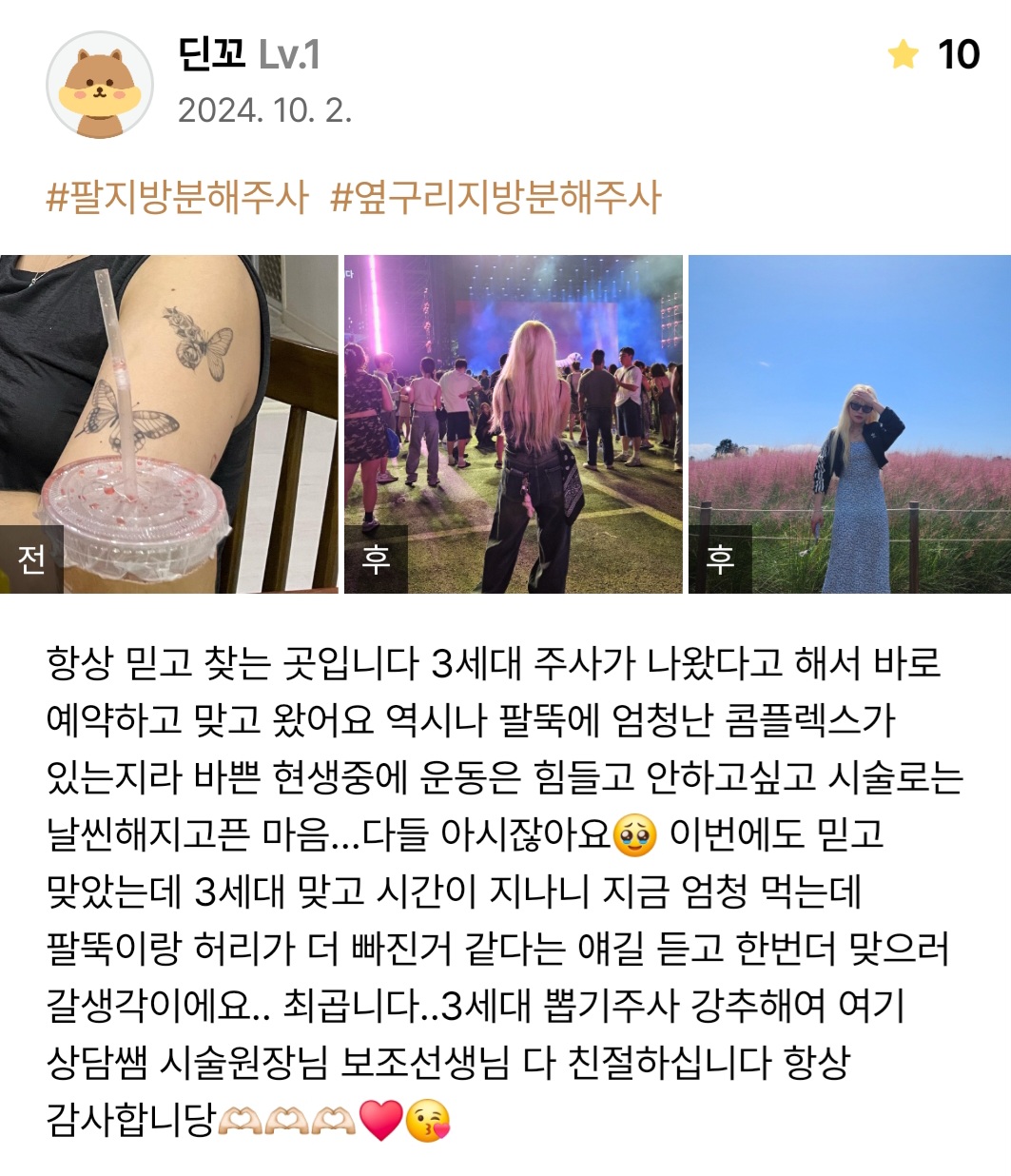Image resolution: width=1011 pixels, height=1176 pixels.
Task: Open reviewer 딘꼬's profile avatar
Action: tap(100, 84)
